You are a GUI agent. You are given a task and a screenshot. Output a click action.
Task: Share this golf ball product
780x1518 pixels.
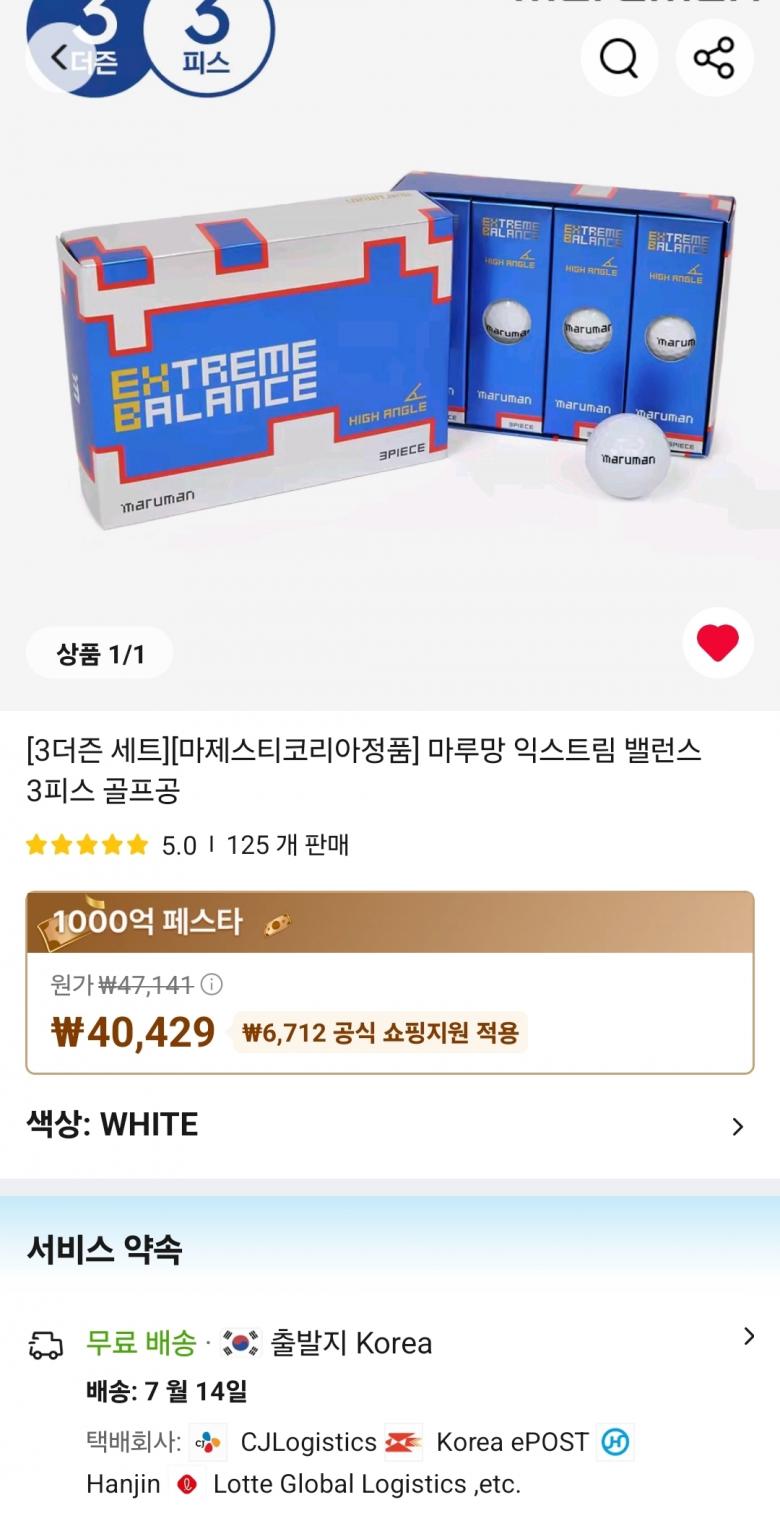click(714, 58)
